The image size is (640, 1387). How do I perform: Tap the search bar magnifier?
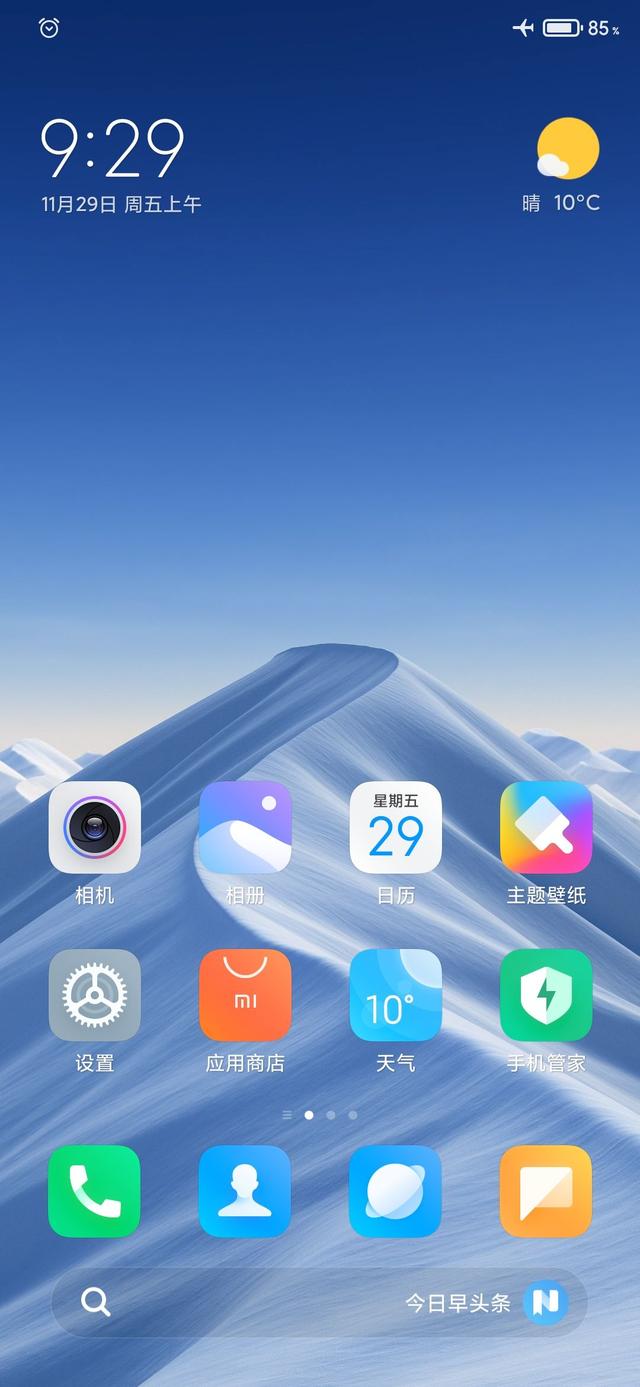tap(96, 1302)
